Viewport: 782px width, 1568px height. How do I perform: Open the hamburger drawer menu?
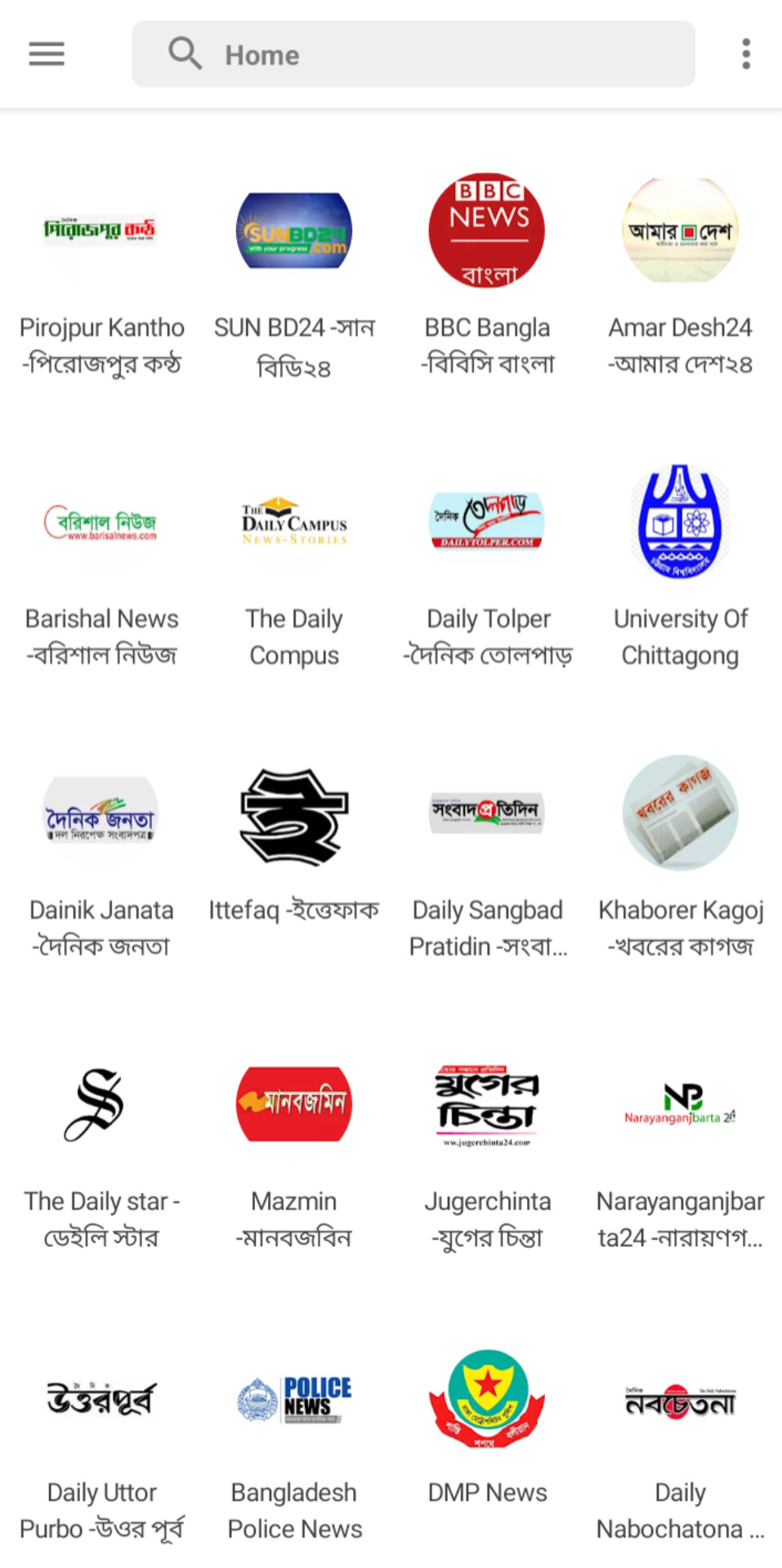click(x=47, y=55)
